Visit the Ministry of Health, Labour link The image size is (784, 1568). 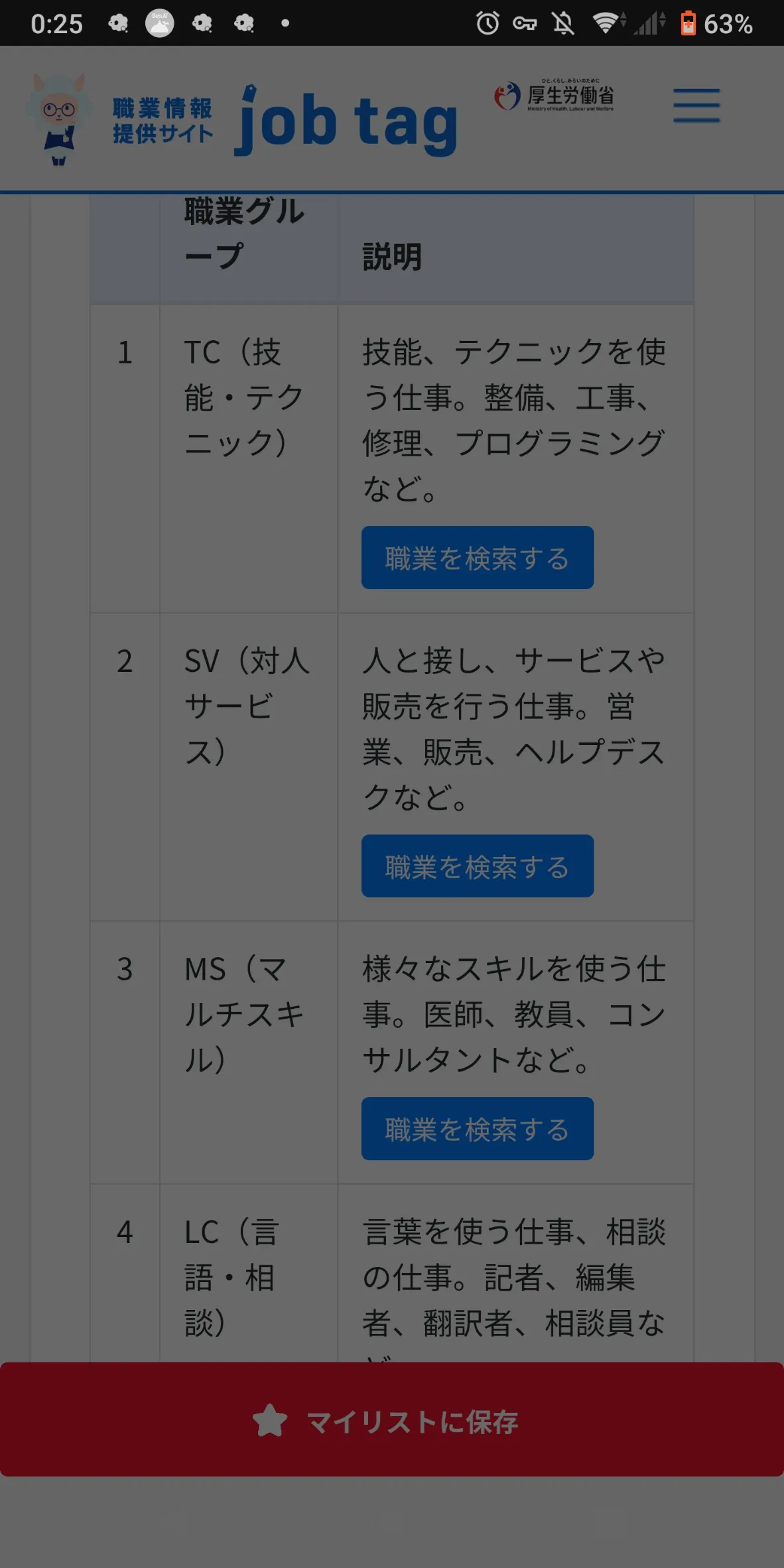[x=554, y=96]
